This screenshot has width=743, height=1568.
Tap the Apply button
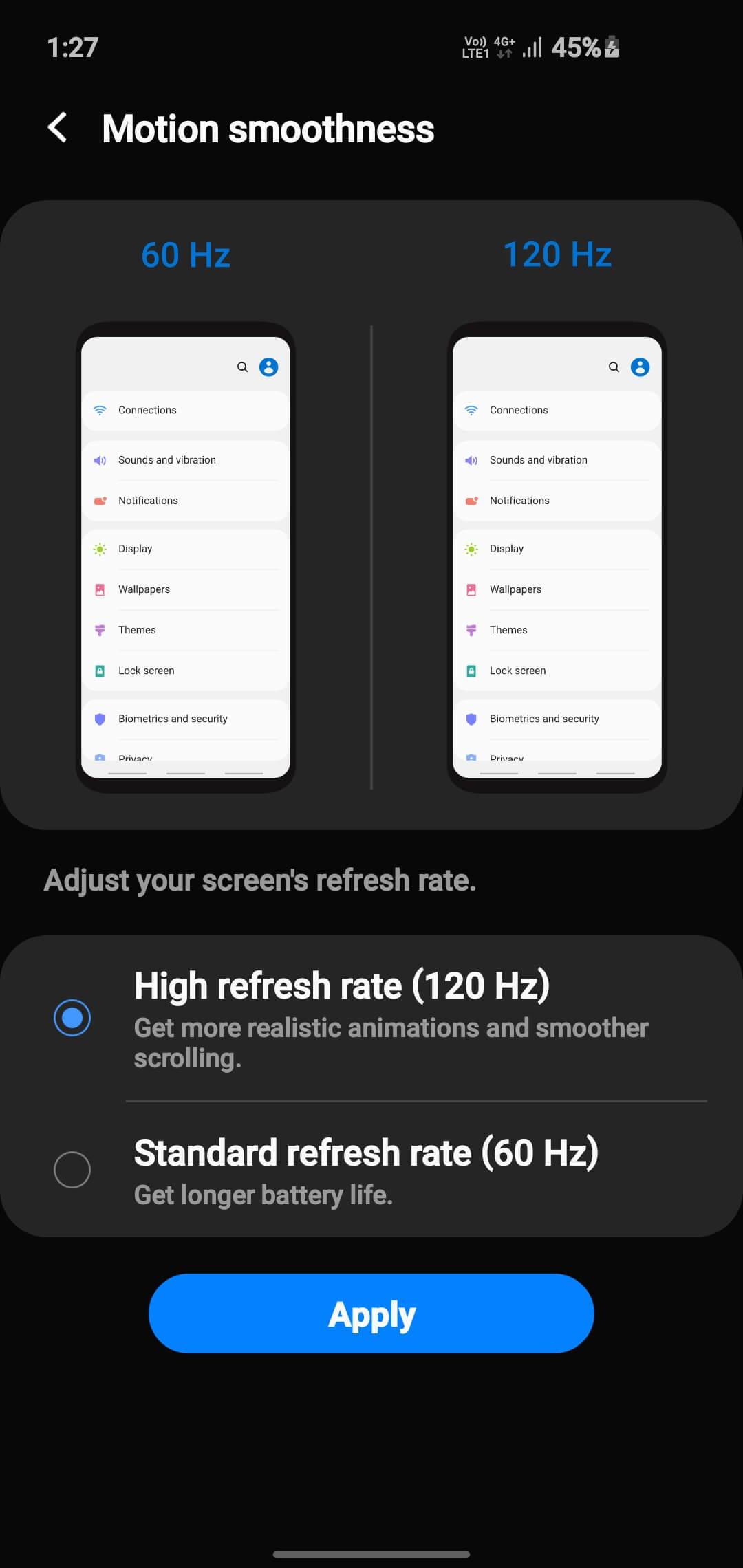[x=371, y=1314]
